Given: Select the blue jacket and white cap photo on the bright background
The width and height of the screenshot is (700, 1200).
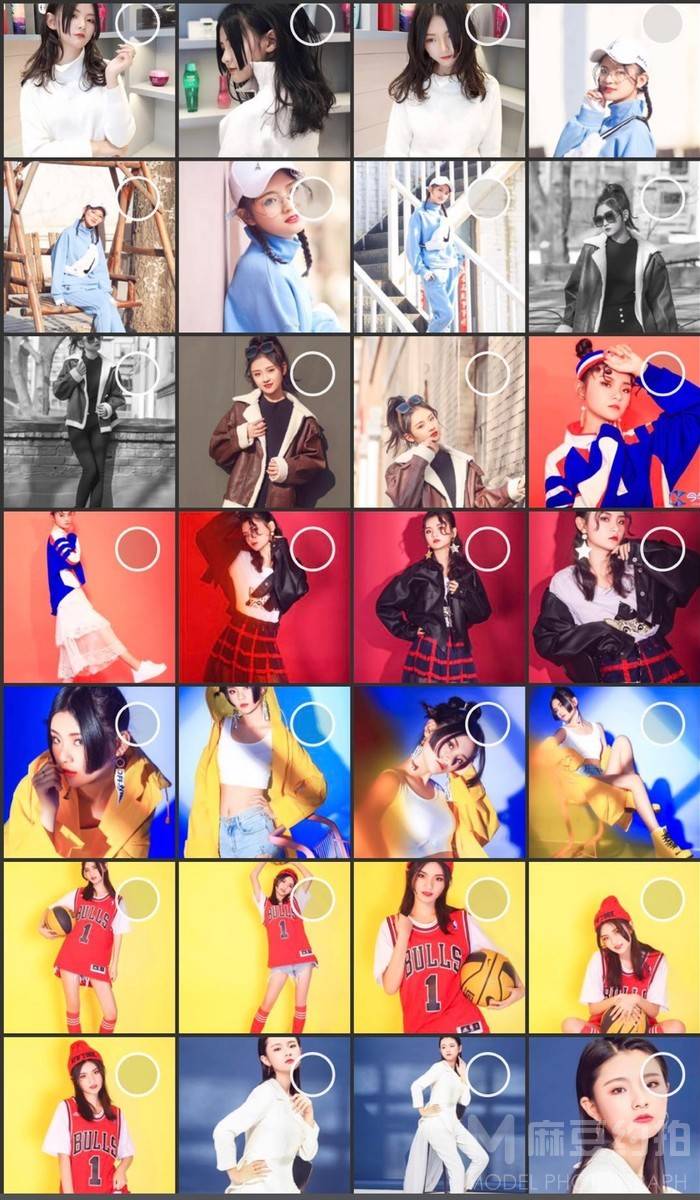Looking at the screenshot, I should coord(662,24).
